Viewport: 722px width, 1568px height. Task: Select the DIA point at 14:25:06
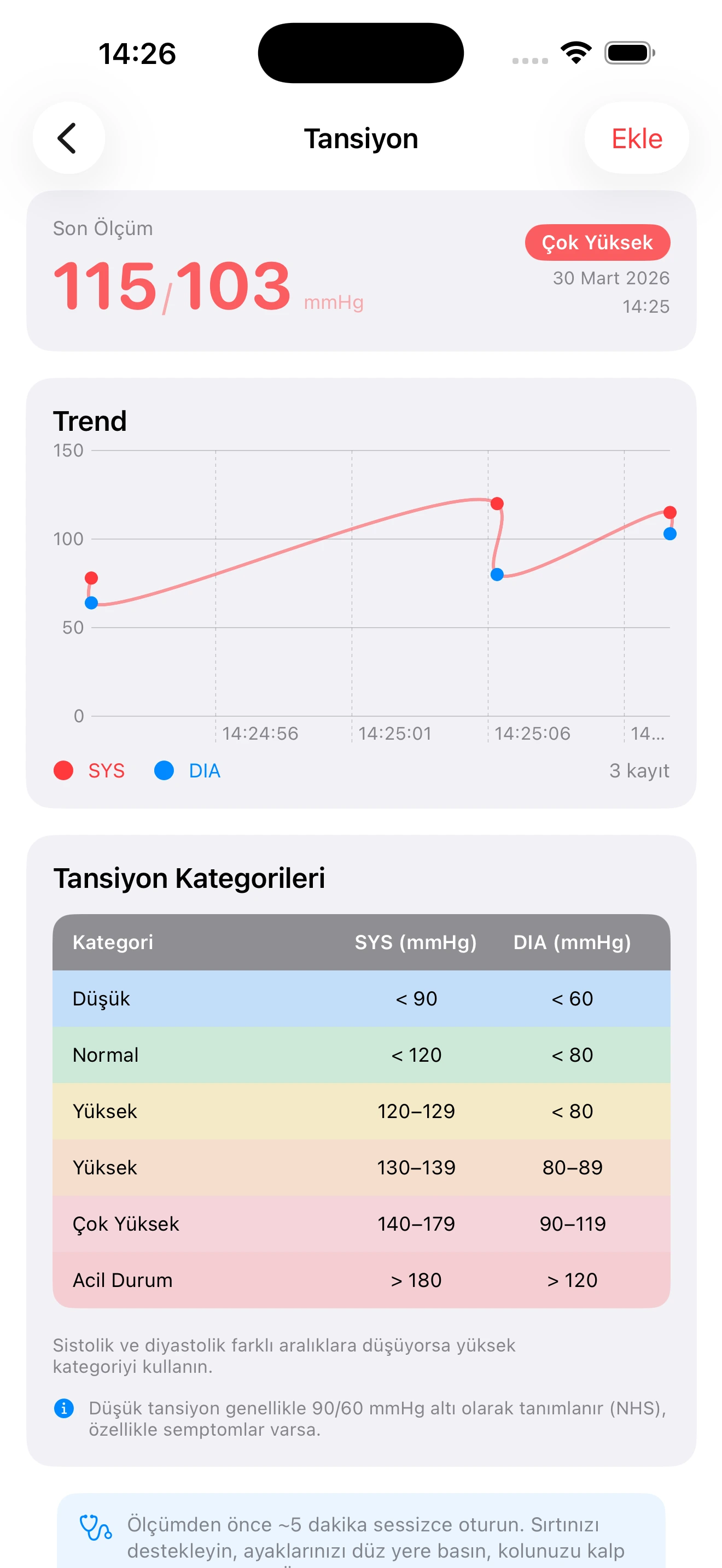click(x=497, y=574)
